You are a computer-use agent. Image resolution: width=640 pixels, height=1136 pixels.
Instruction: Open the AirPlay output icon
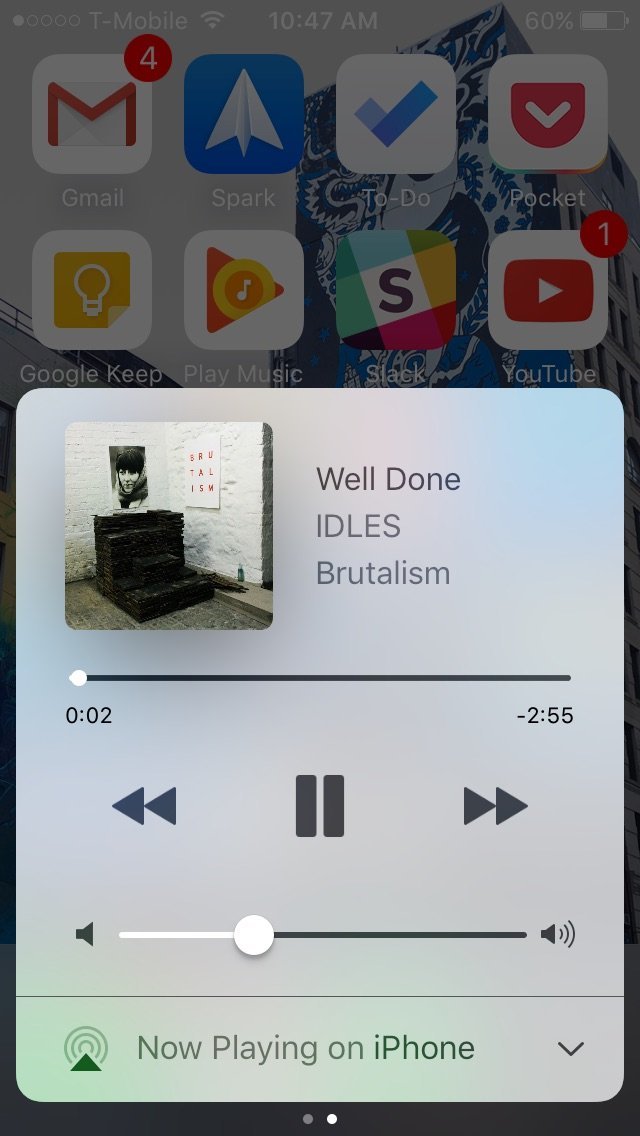point(86,1049)
